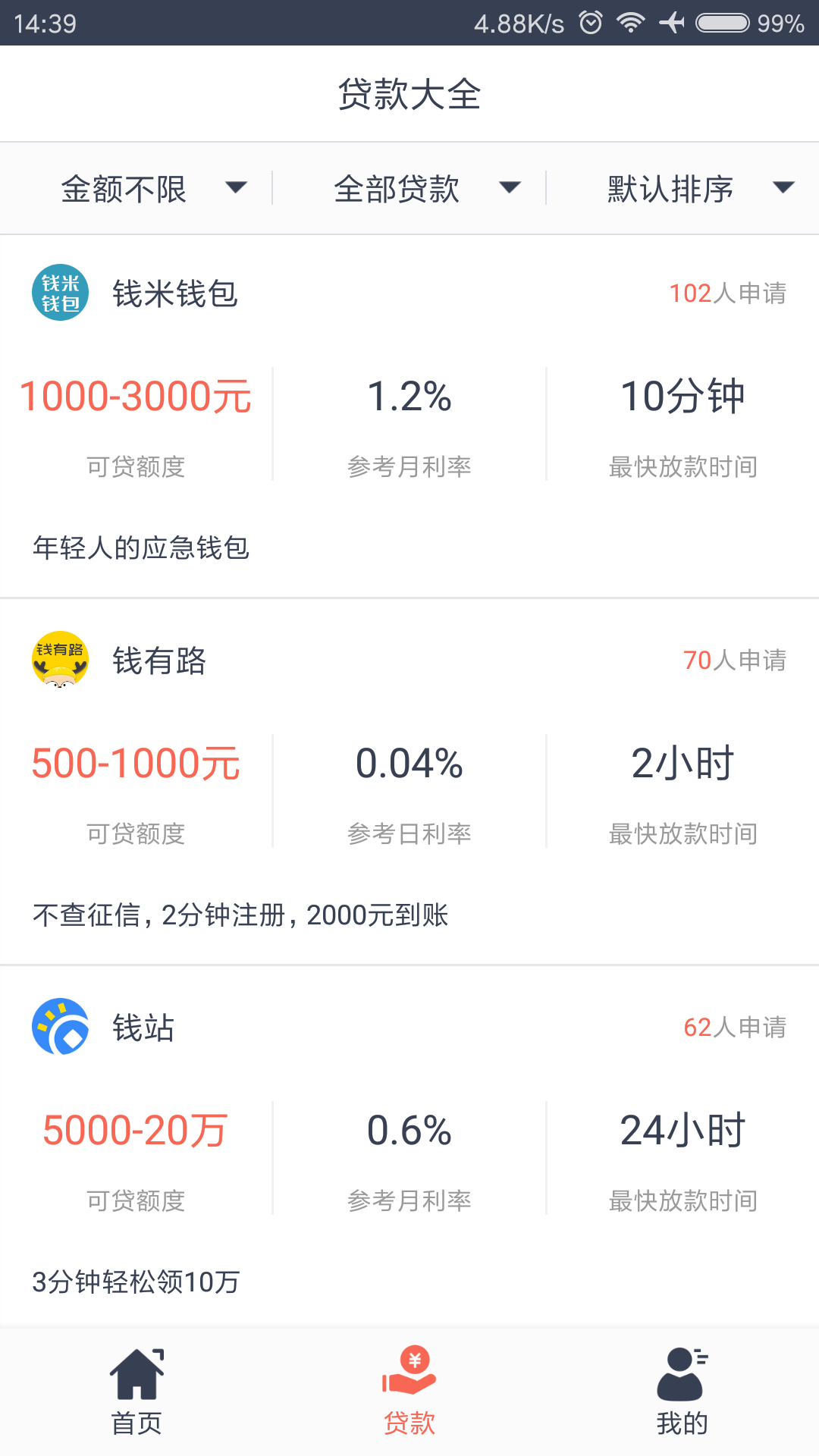Image resolution: width=819 pixels, height=1456 pixels.
Task: Switch to the 贷款 tab
Action: (409, 1392)
